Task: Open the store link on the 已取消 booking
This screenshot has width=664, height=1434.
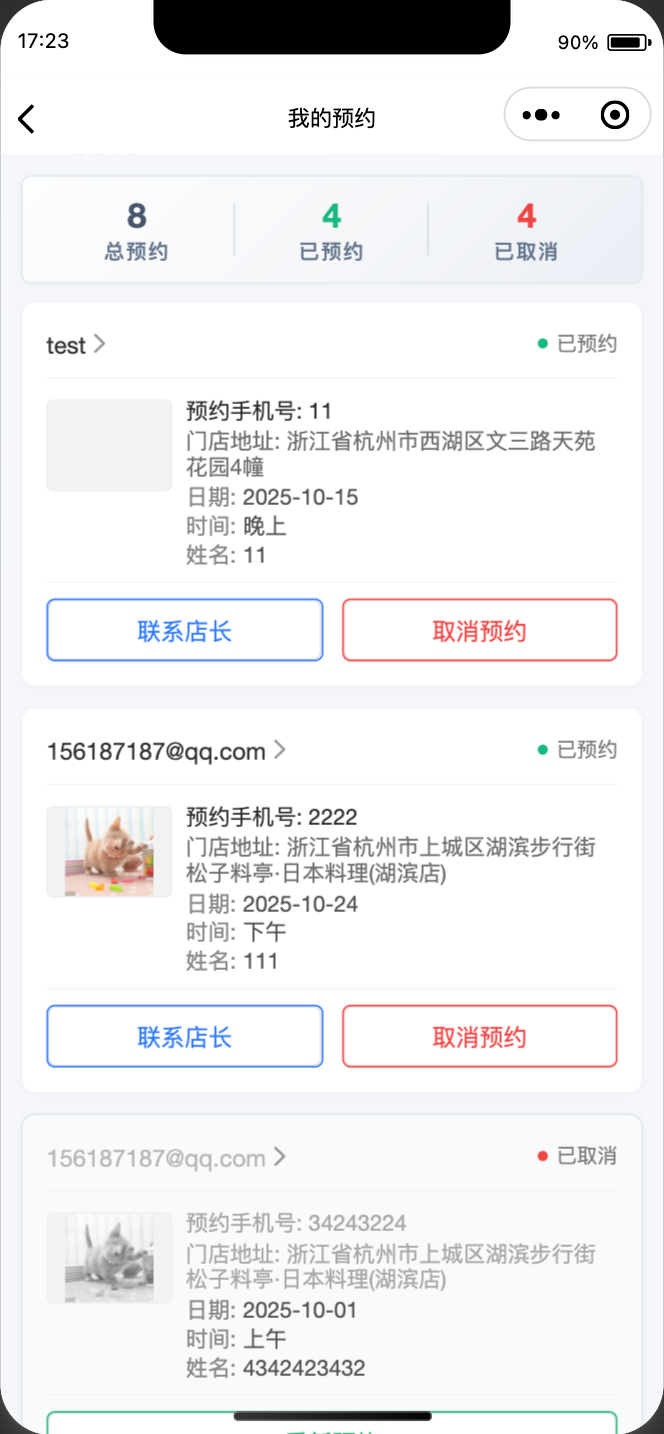Action: 166,1158
